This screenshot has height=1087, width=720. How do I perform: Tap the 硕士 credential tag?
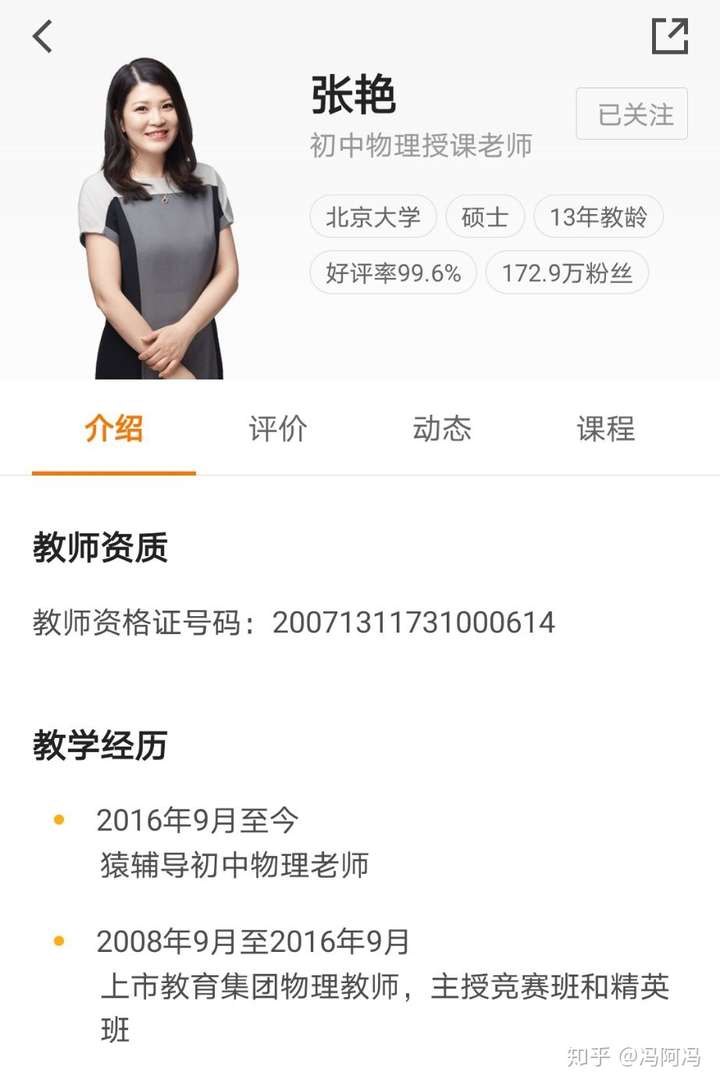point(485,216)
